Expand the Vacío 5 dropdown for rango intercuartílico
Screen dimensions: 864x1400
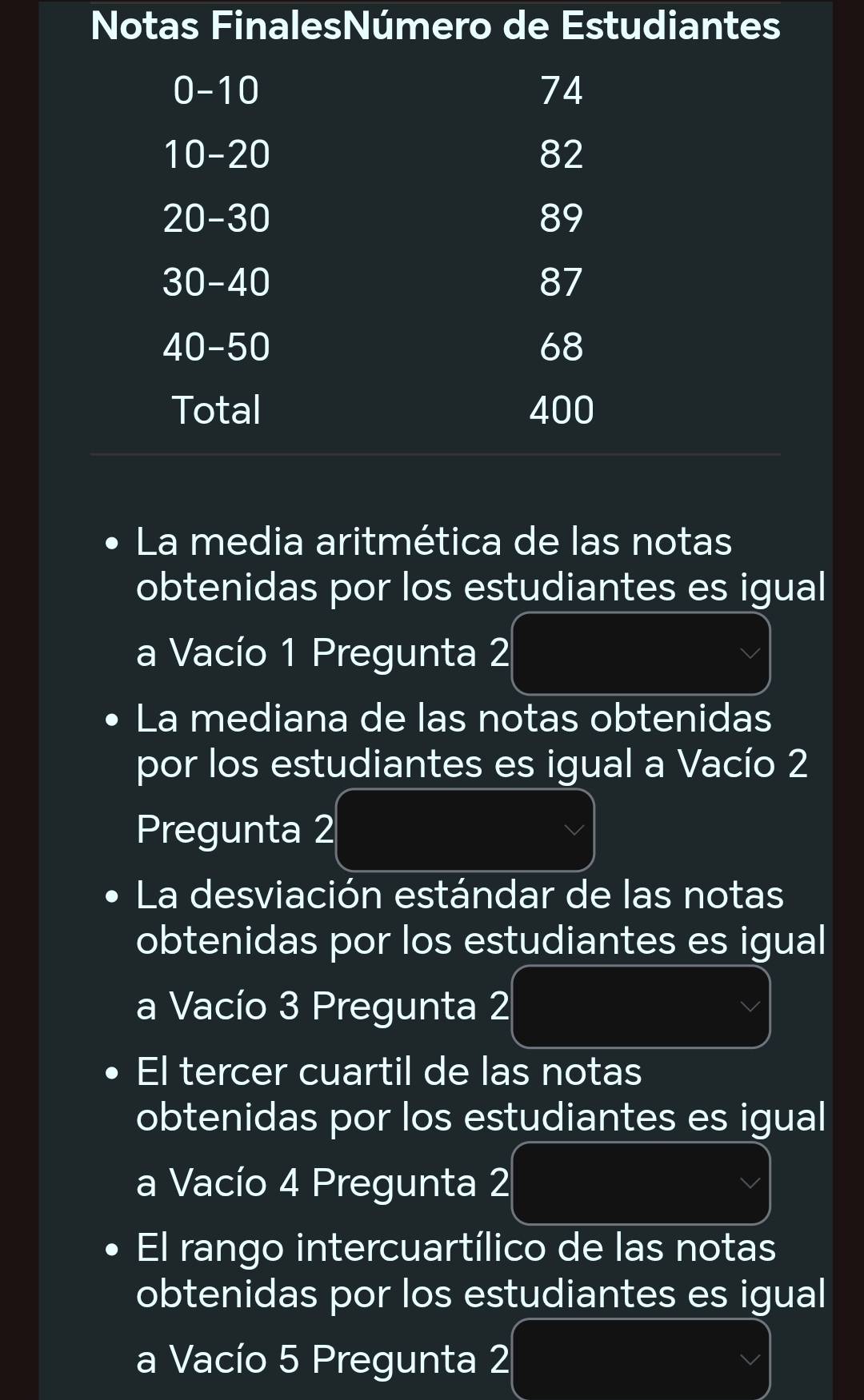click(641, 1359)
